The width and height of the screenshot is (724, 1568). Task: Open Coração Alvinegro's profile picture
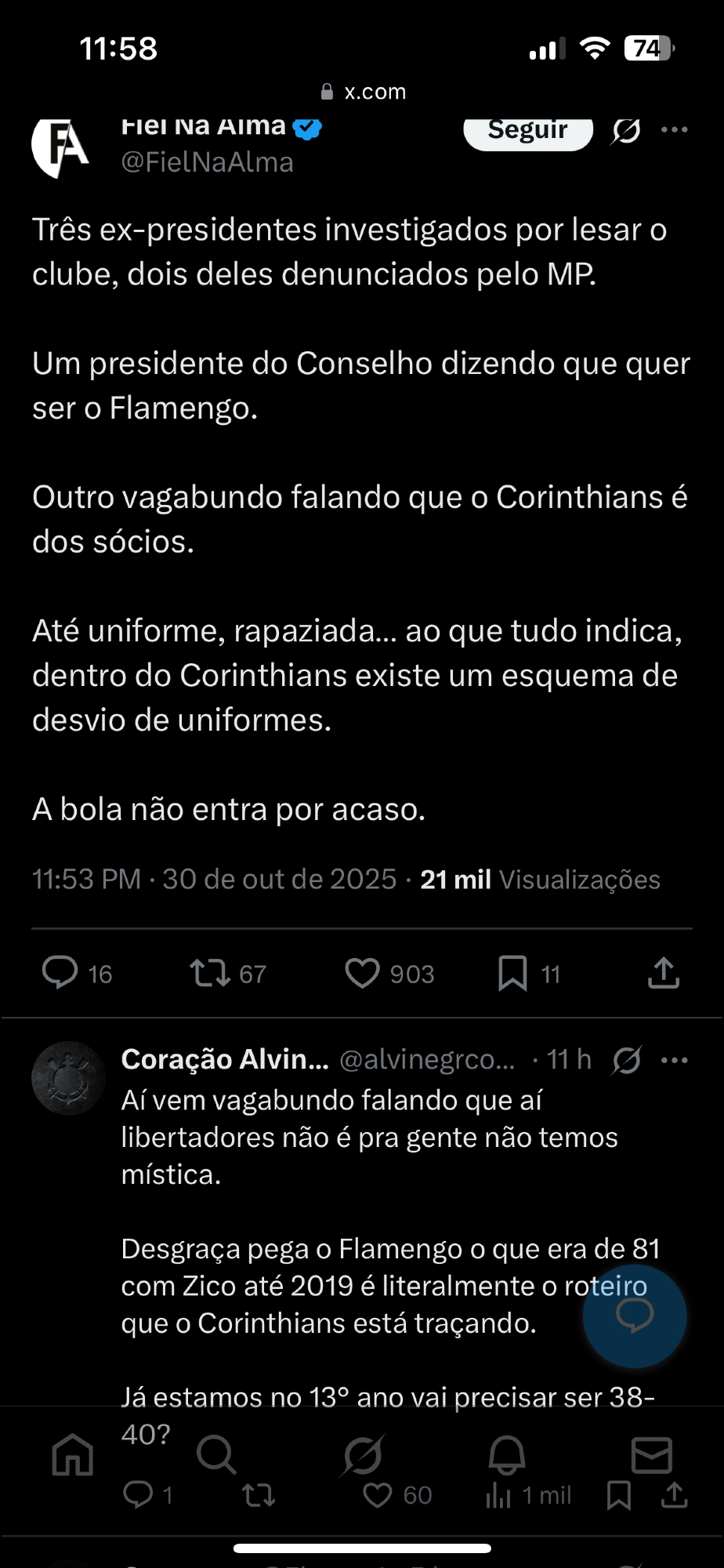68,1078
